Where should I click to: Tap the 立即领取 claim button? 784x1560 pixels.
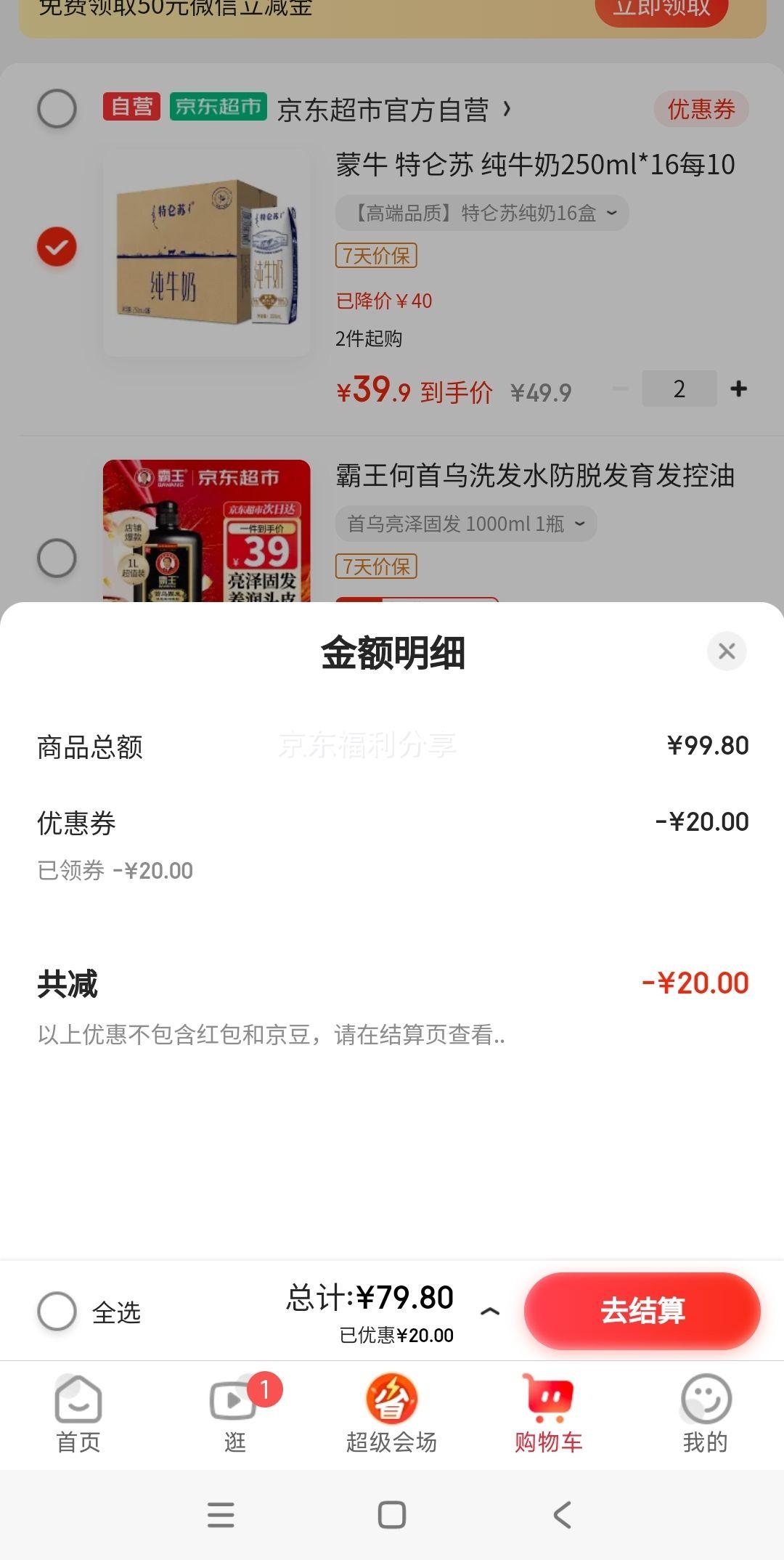point(659,10)
